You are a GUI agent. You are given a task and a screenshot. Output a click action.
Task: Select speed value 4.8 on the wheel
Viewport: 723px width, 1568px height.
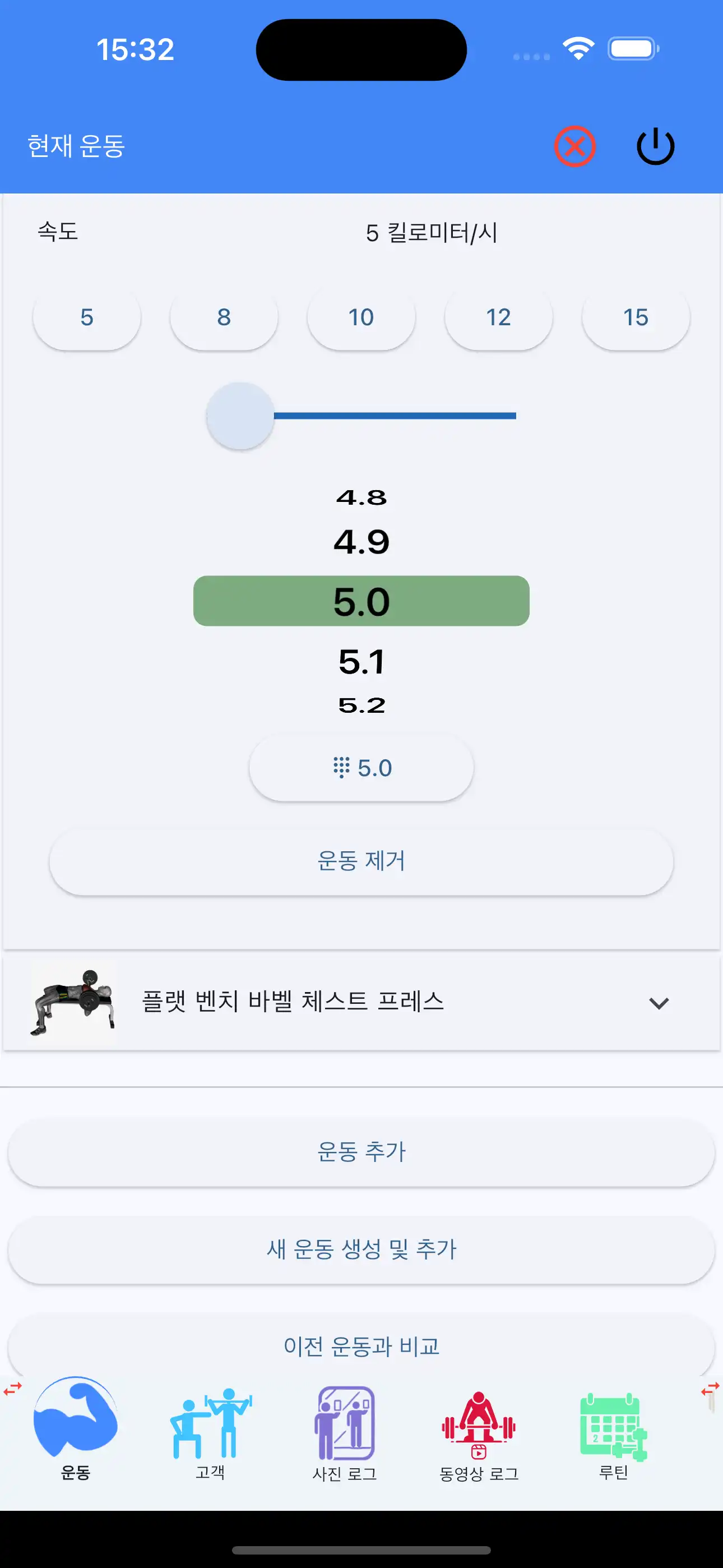click(x=361, y=498)
